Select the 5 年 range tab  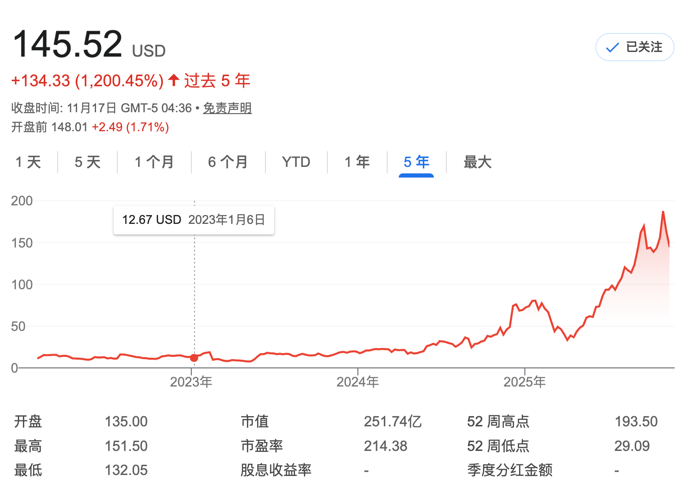tap(416, 162)
